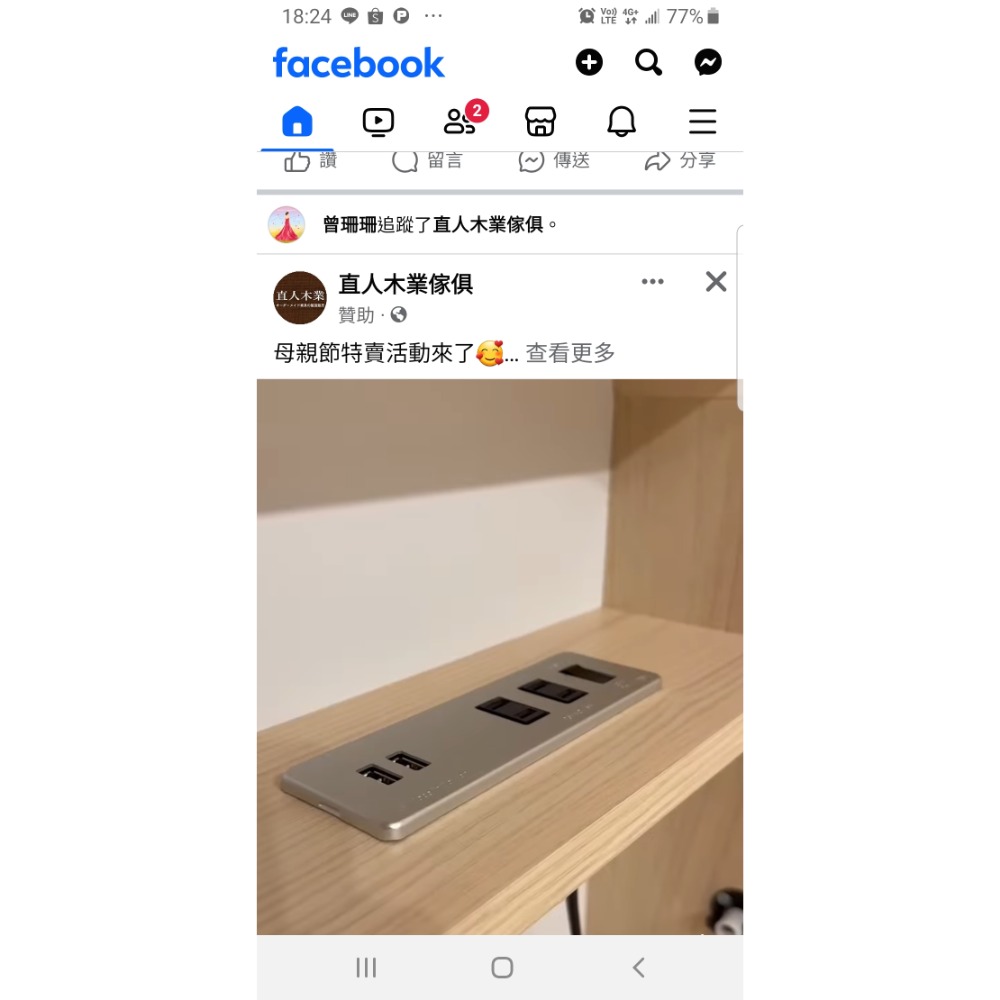This screenshot has width=1000, height=1000.
Task: Open the sponsored post's outlet panel video
Action: coord(500,655)
